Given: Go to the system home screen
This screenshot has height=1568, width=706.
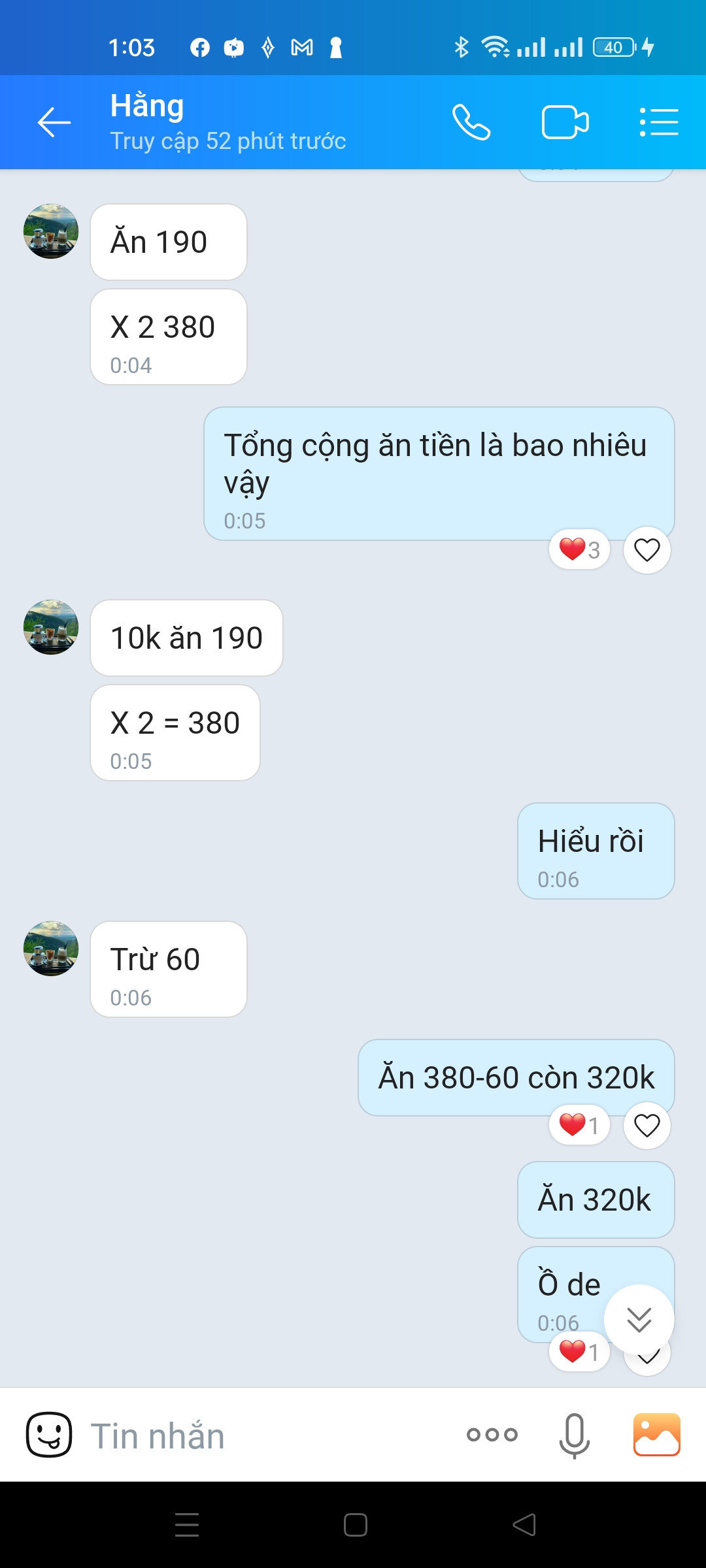Looking at the screenshot, I should point(355,1525).
